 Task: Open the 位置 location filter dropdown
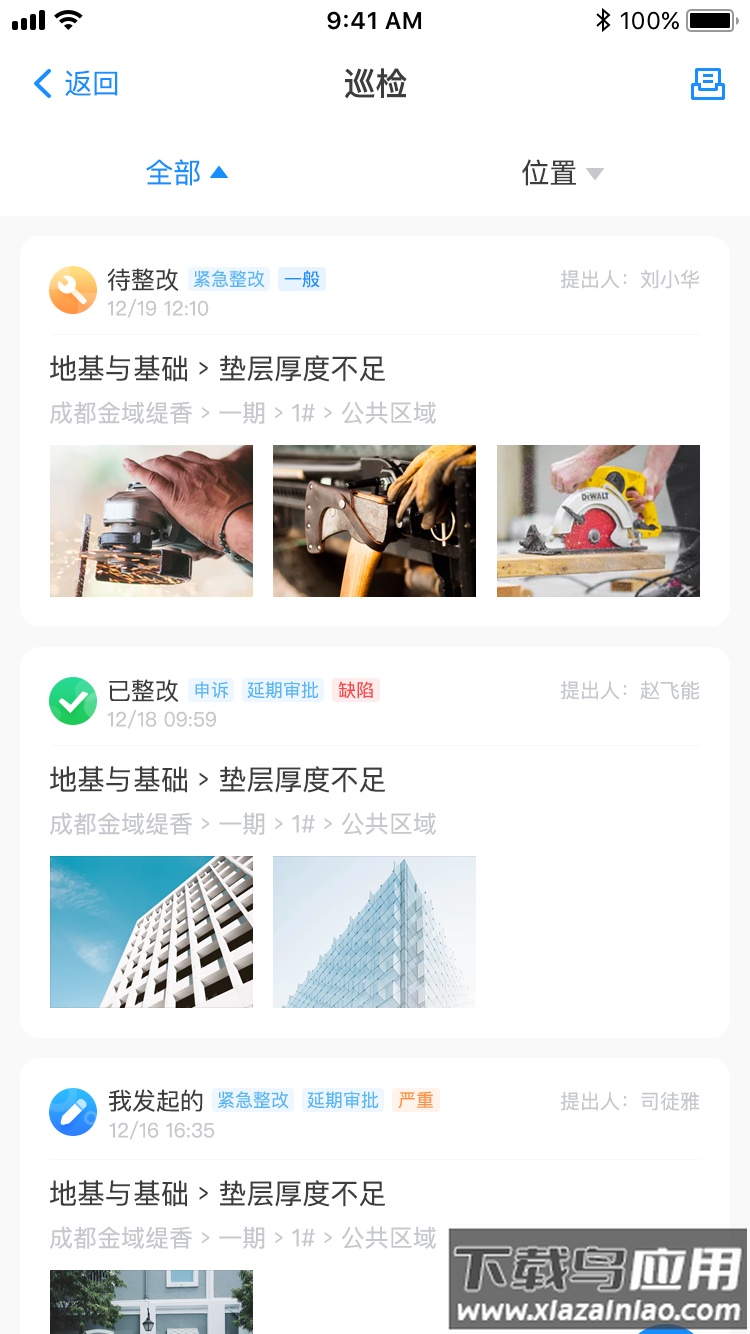(x=562, y=172)
